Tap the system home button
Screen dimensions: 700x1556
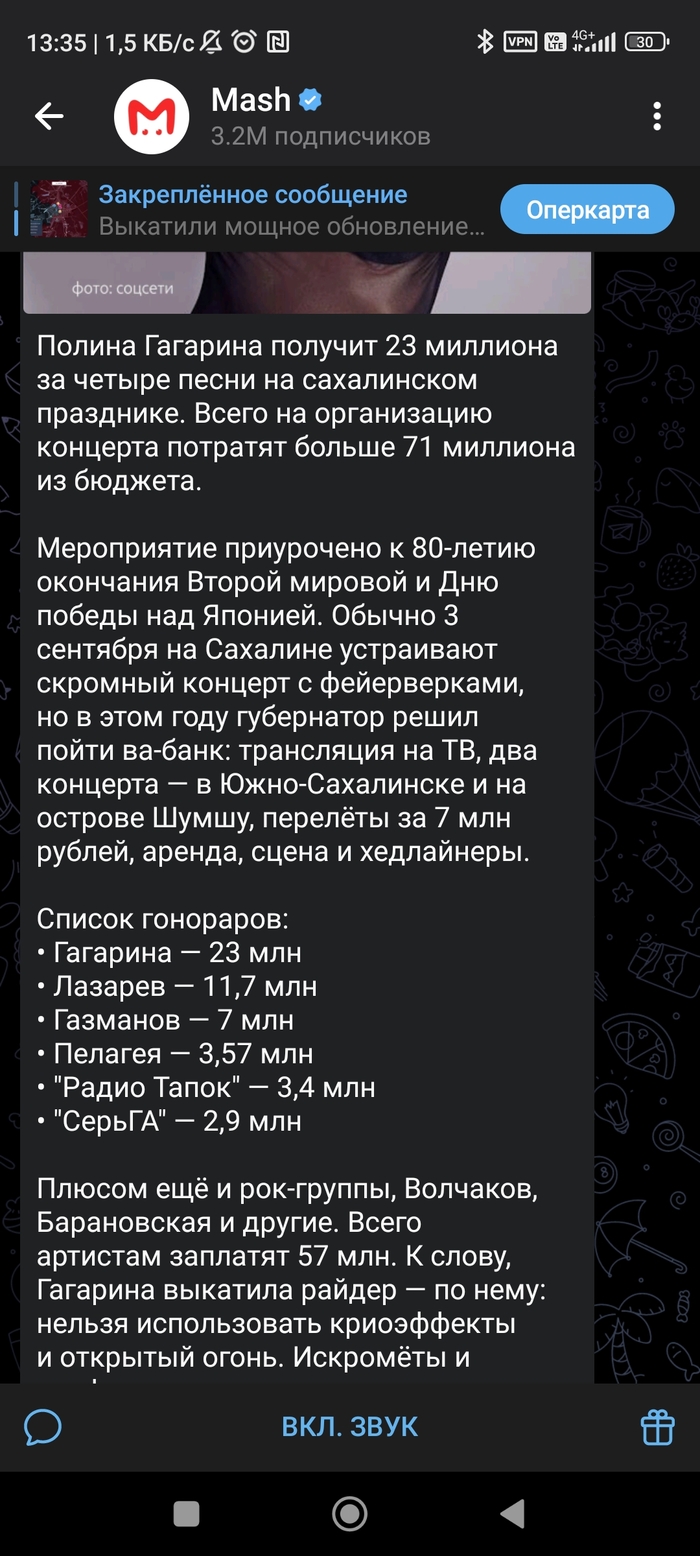pyautogui.click(x=349, y=1514)
